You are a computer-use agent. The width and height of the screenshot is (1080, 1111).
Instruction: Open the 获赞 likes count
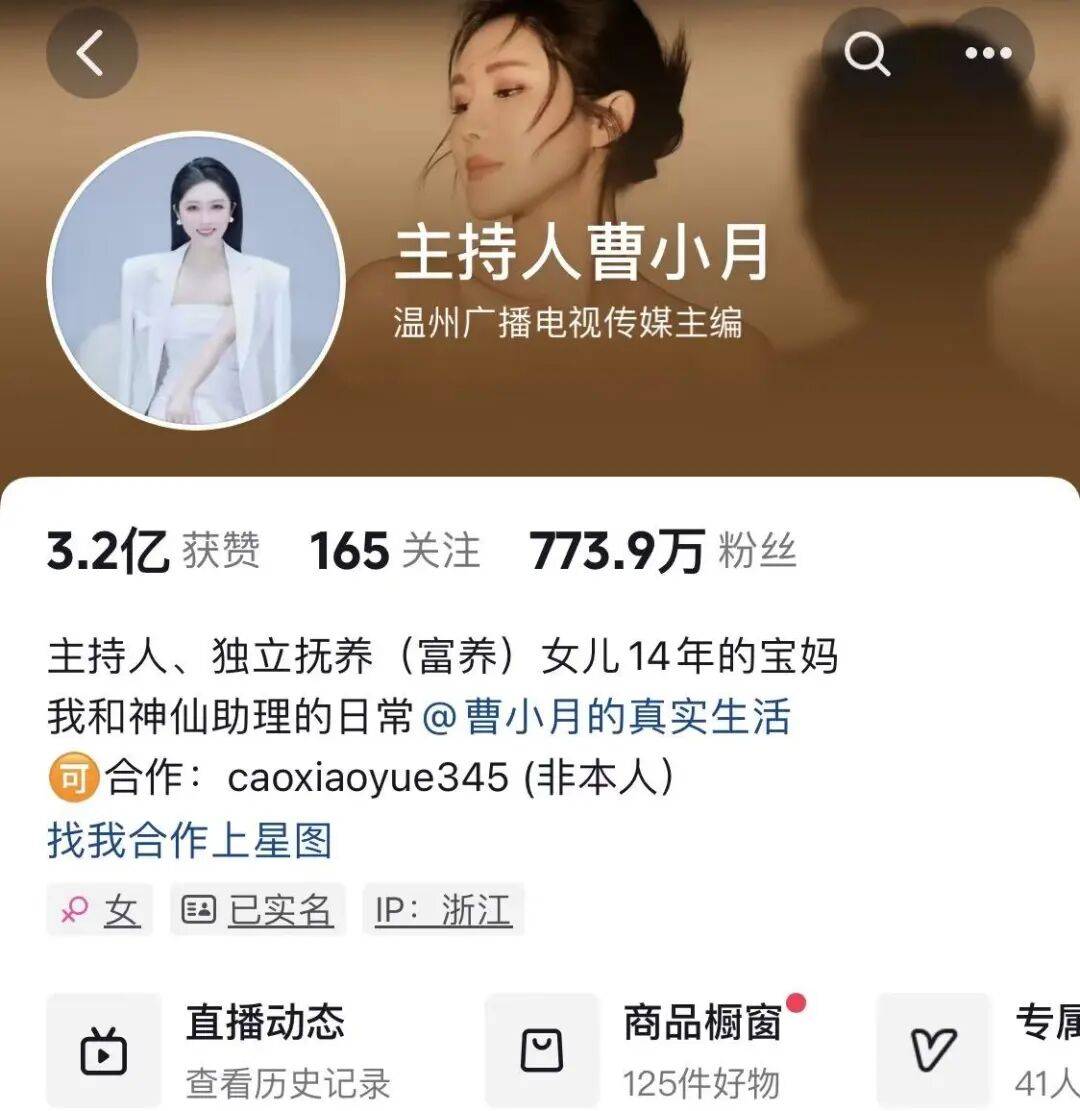[154, 551]
